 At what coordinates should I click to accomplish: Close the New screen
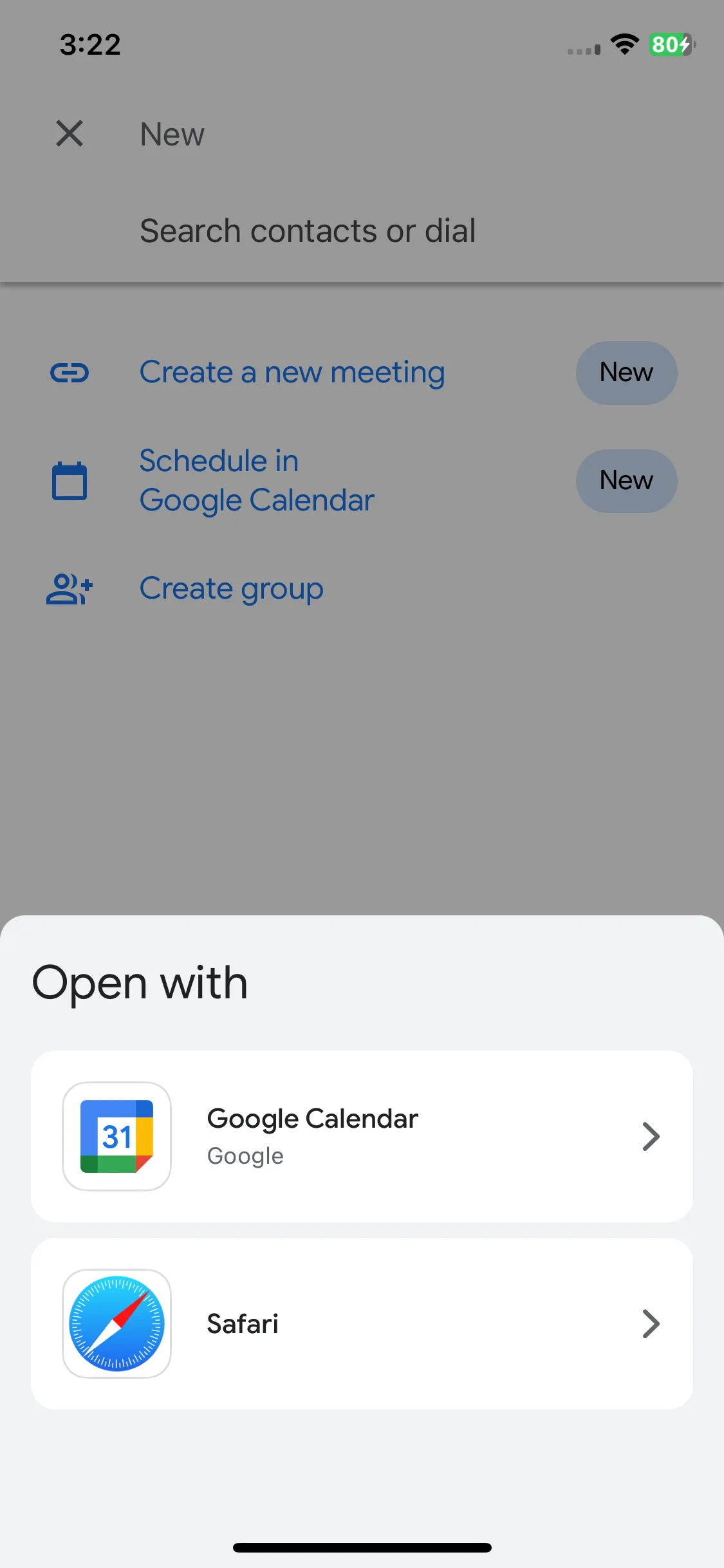70,134
